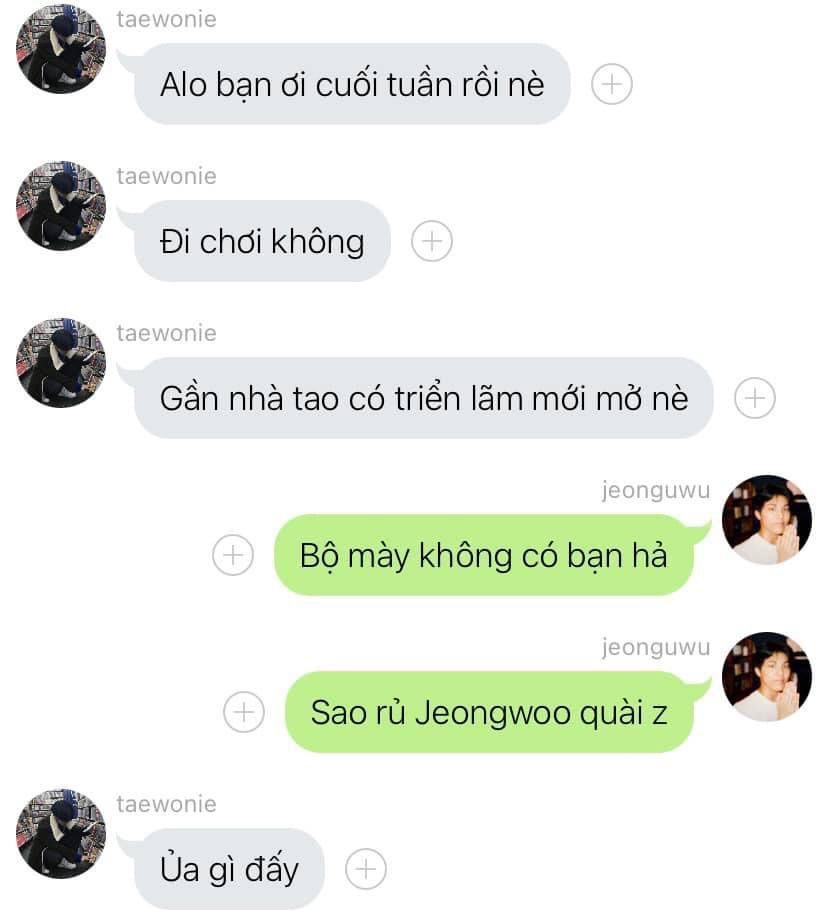Tap plus icon beside "Bộ mày không có bạn hả"
The image size is (828, 914).
233,555
